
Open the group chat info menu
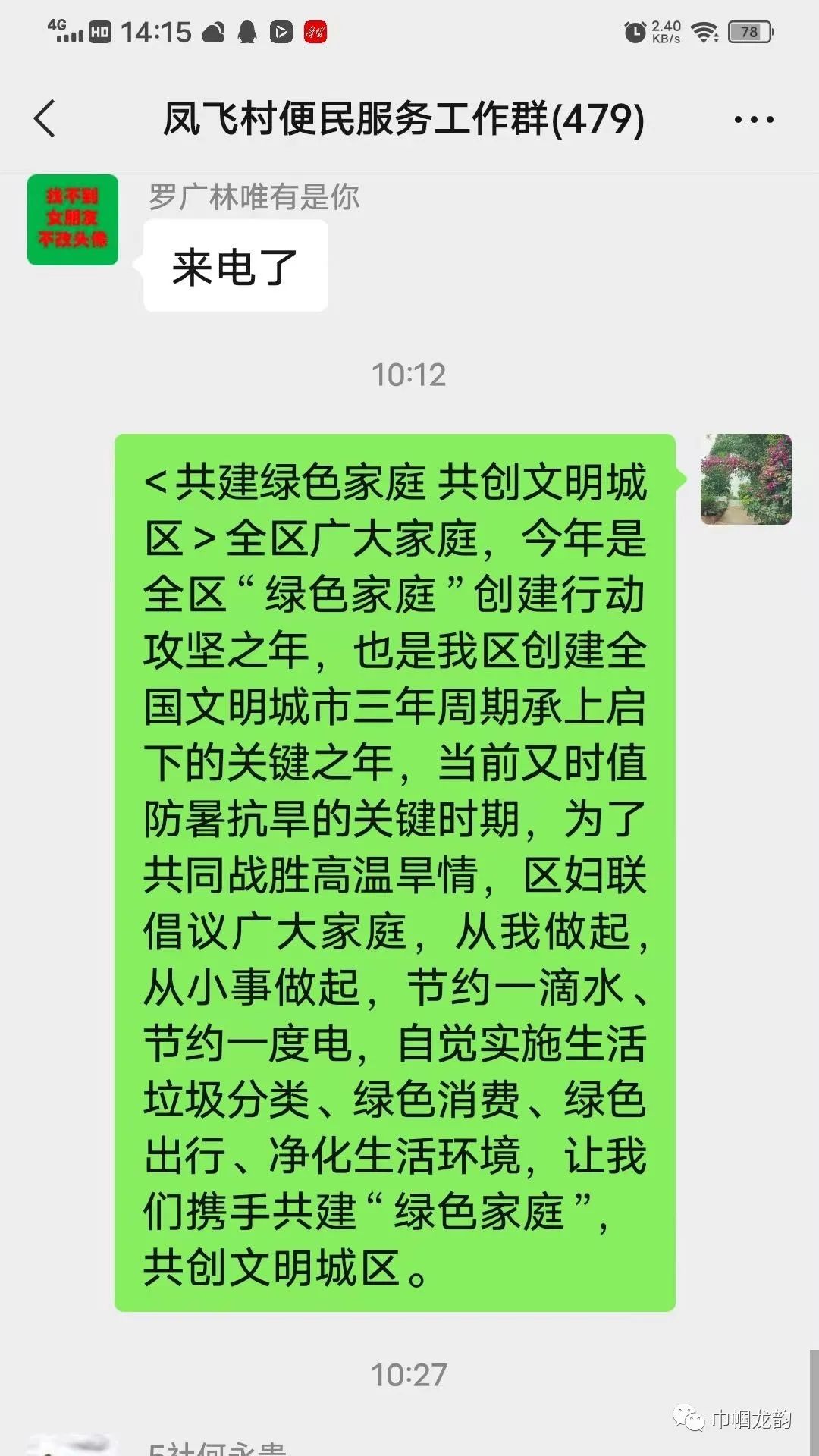pos(753,120)
